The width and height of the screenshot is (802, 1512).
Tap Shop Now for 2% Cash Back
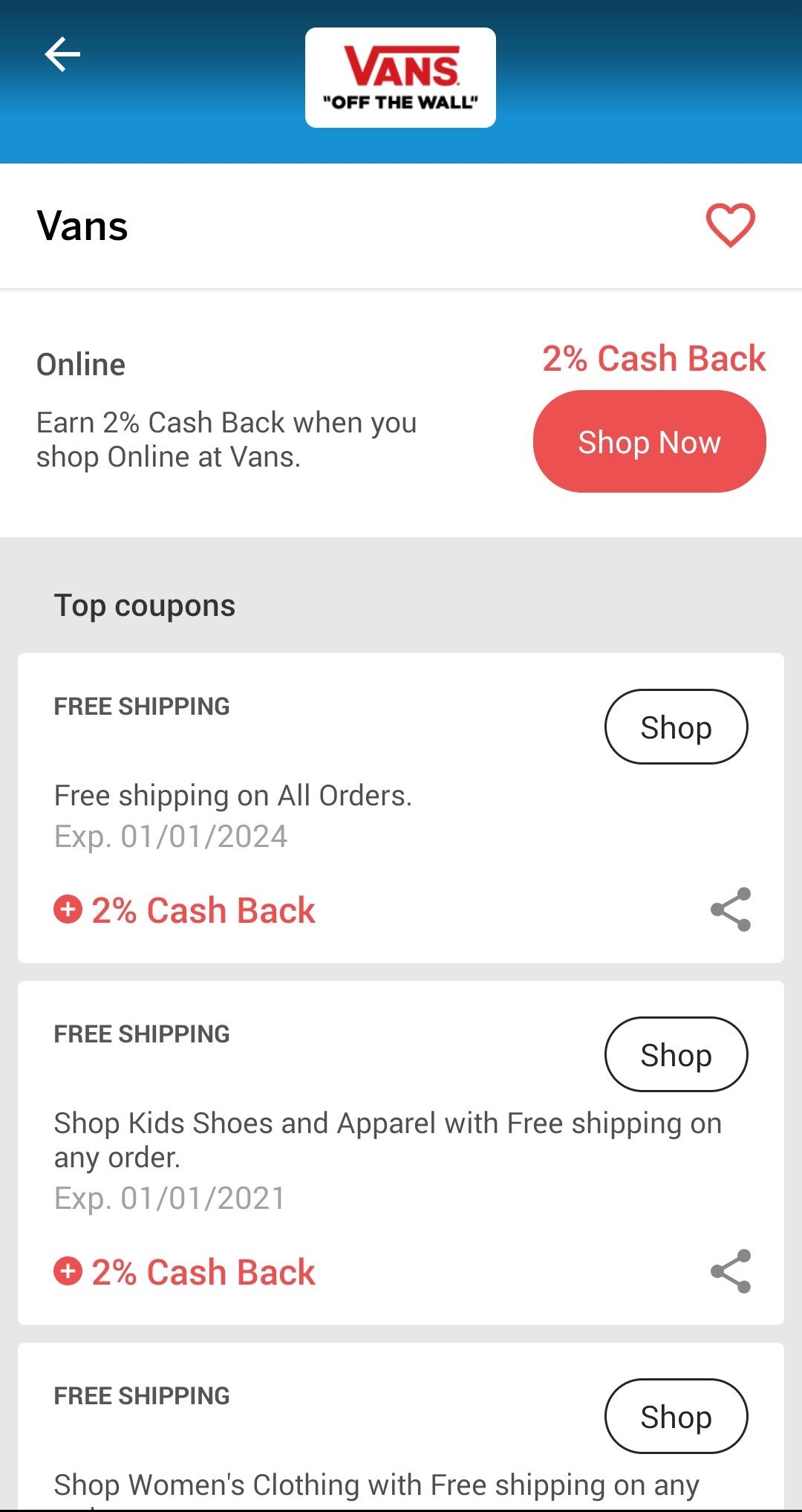tap(649, 442)
